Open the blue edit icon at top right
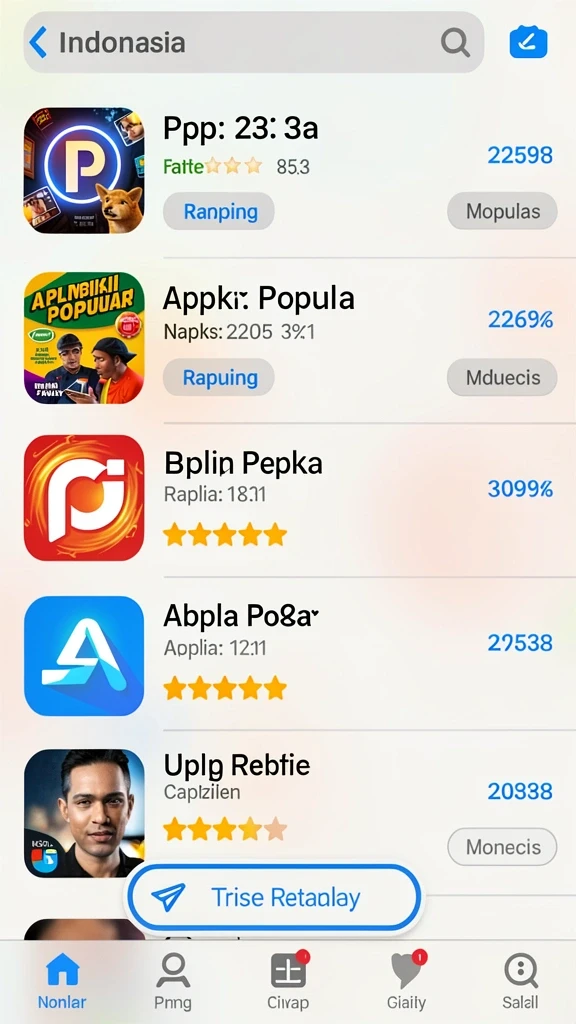This screenshot has height=1024, width=576. point(528,42)
